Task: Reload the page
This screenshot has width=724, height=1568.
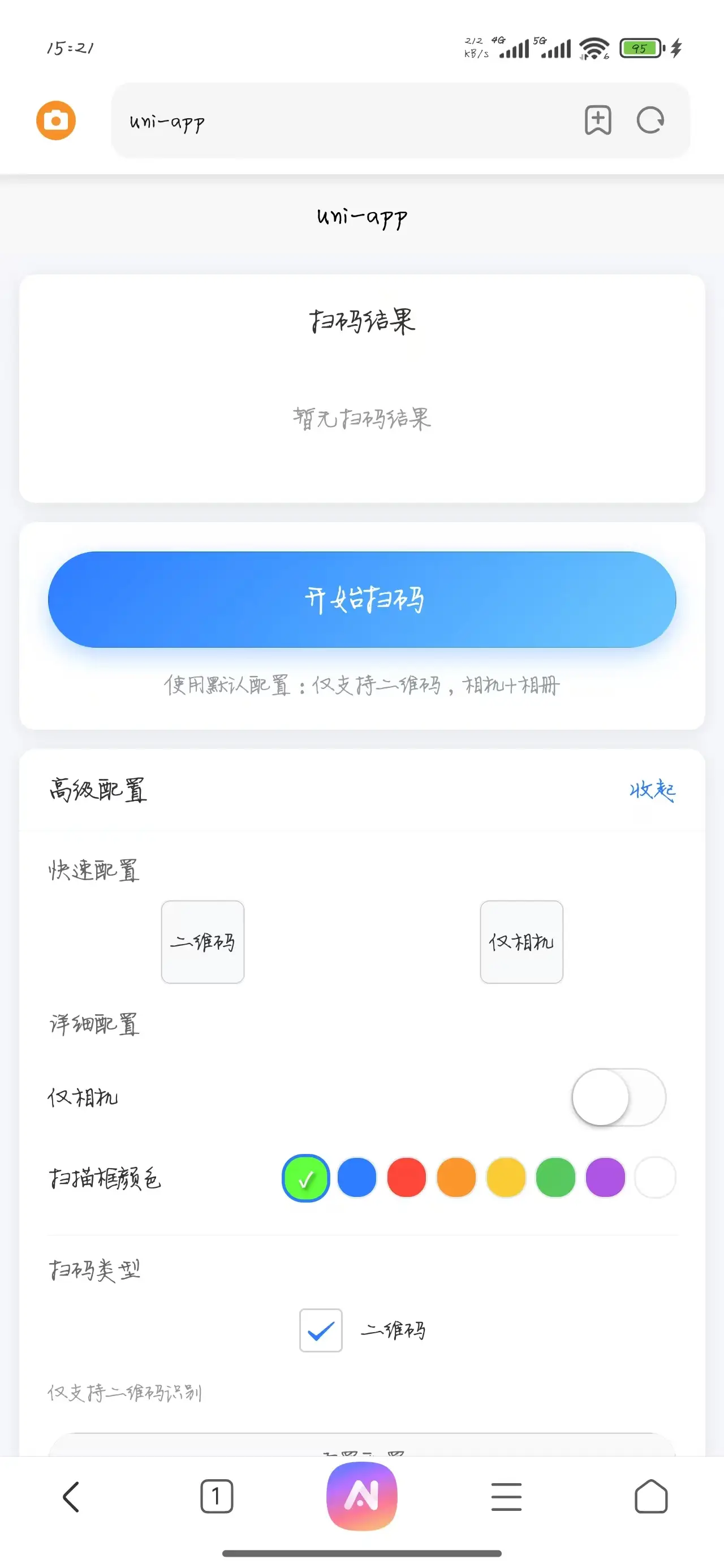Action: pyautogui.click(x=650, y=120)
